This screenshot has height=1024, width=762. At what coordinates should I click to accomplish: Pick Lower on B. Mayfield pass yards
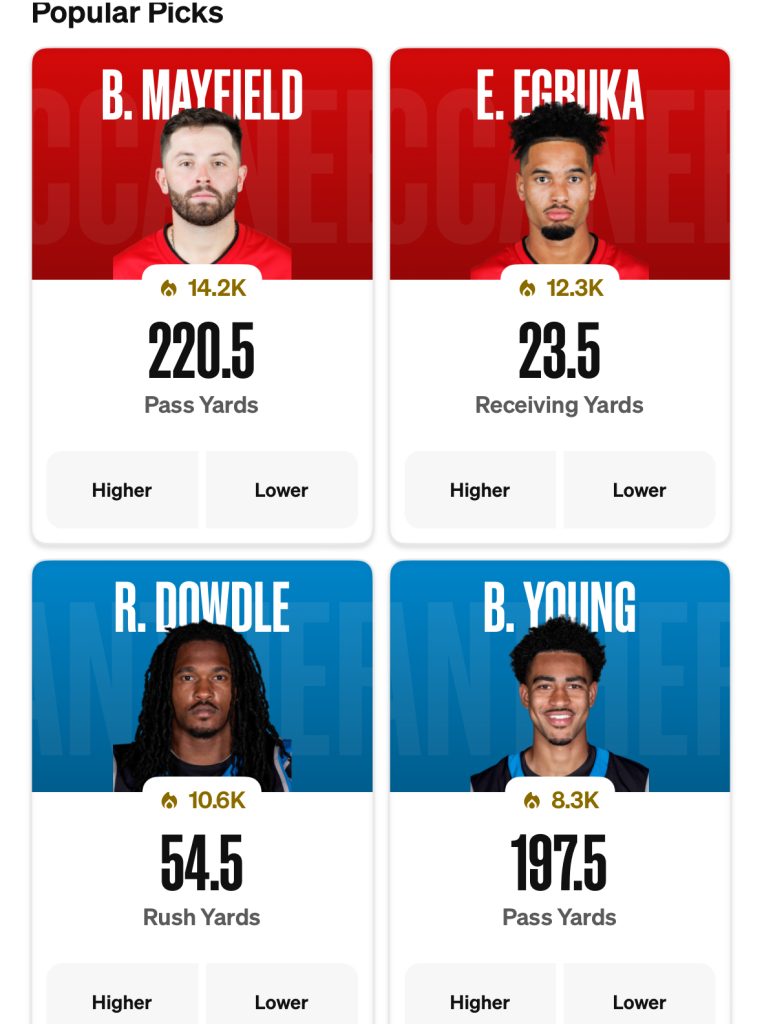(281, 490)
